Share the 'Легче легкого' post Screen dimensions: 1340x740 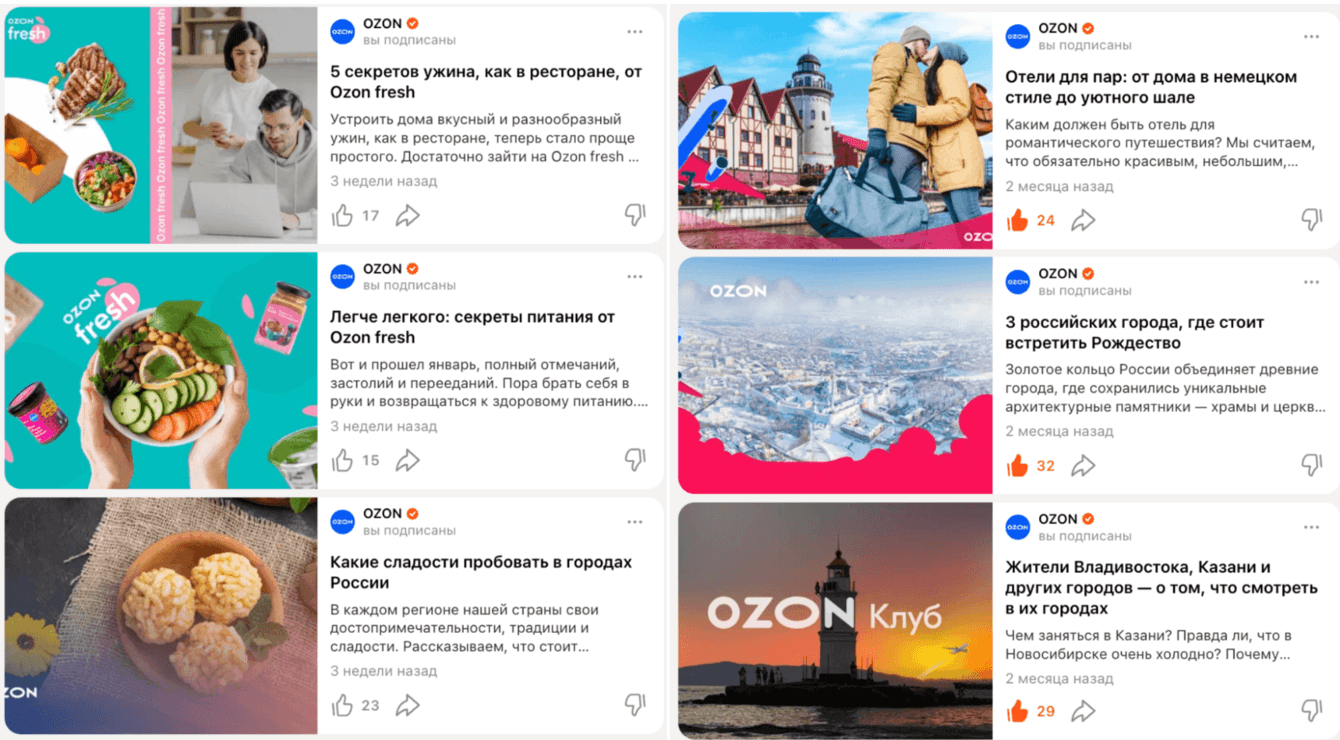click(407, 460)
